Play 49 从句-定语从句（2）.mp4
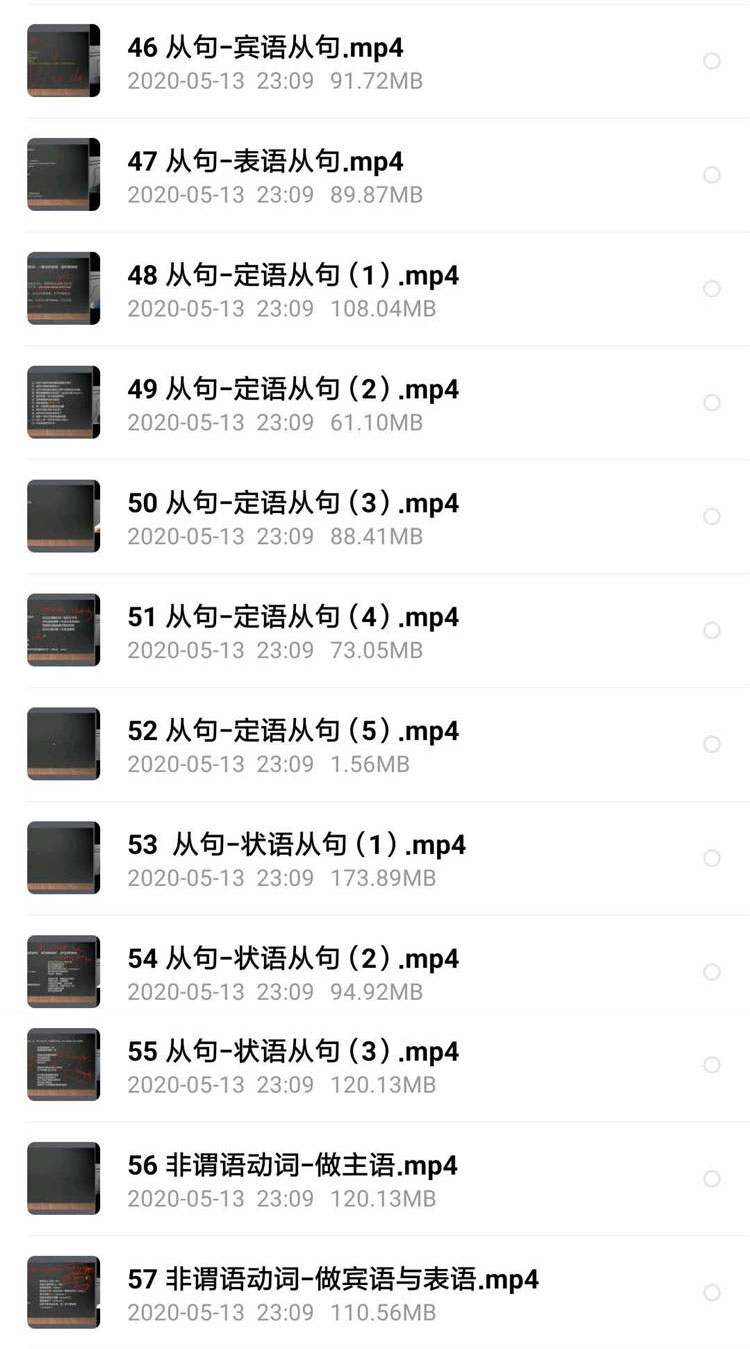This screenshot has width=750, height=1349. [293, 389]
